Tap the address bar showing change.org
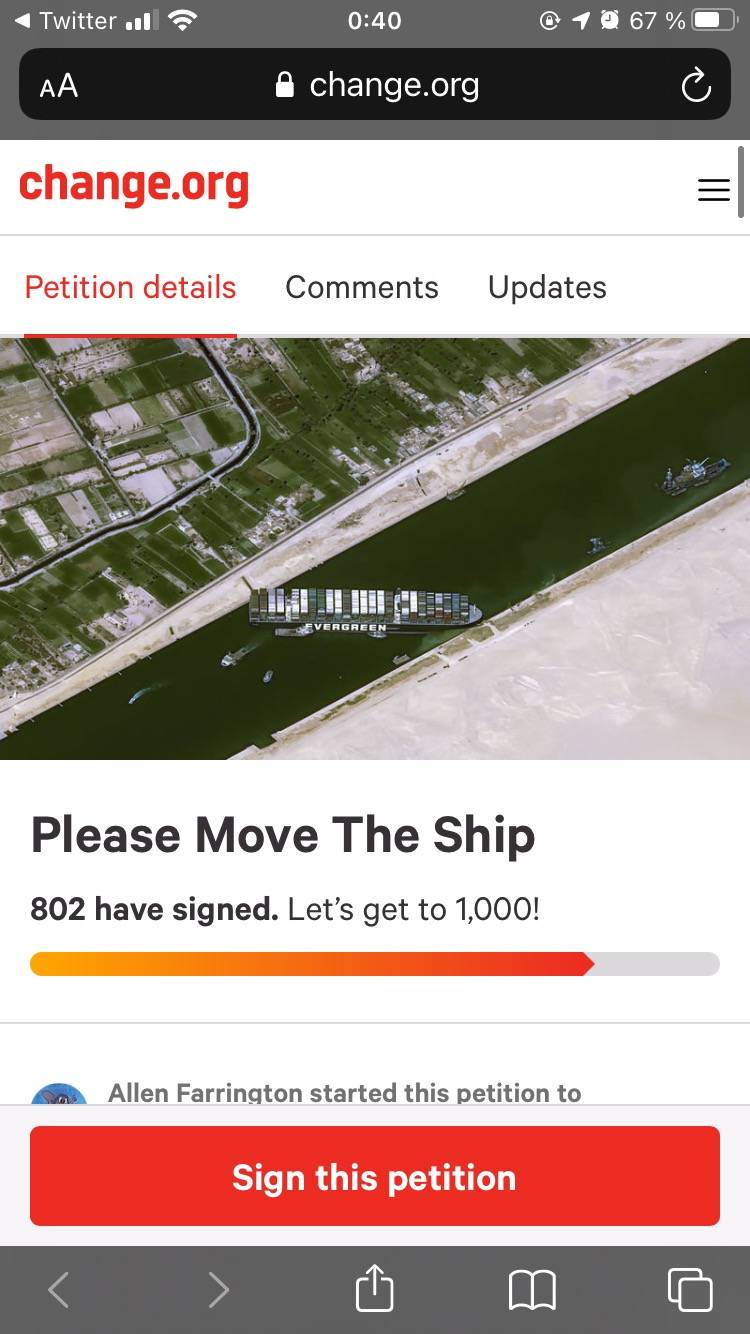This screenshot has height=1334, width=750. coord(394,85)
